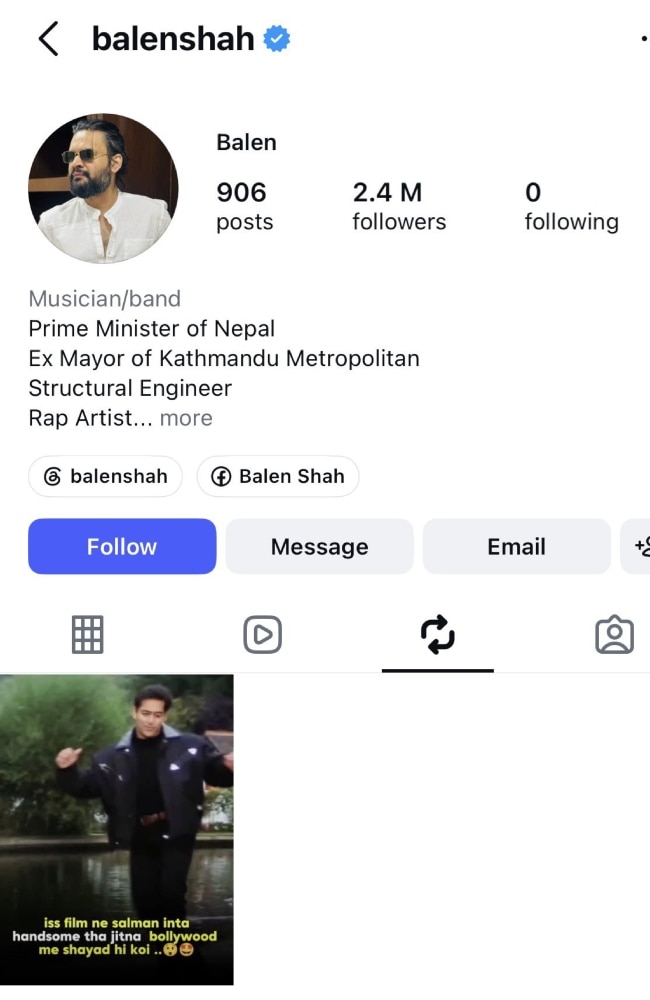This screenshot has height=1000, width=650.
Task: Message Balen
Action: tap(320, 547)
